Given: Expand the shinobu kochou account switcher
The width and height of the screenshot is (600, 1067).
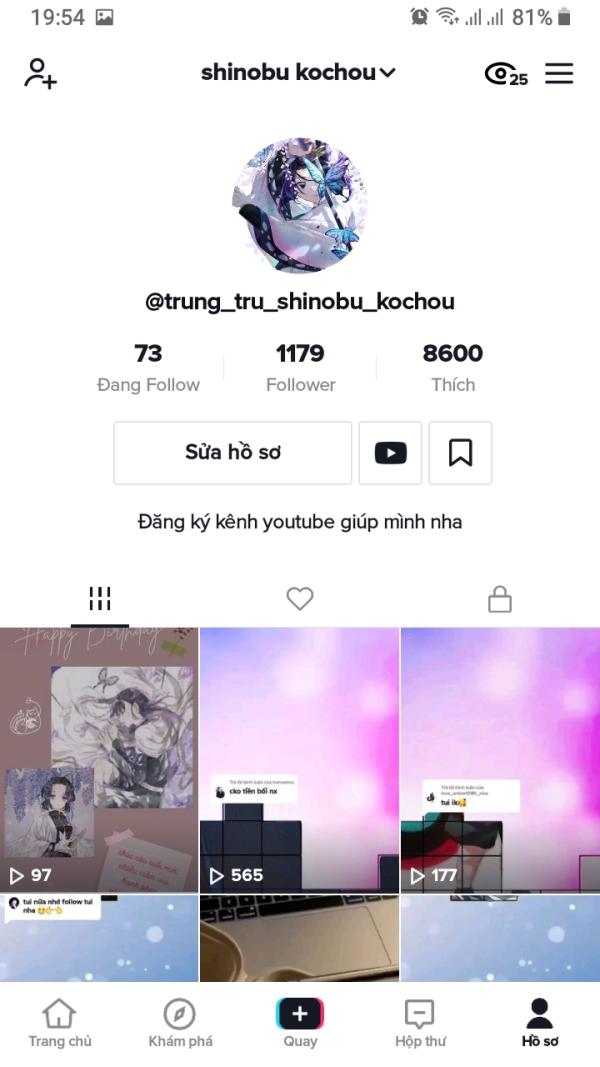Looking at the screenshot, I should (x=298, y=73).
